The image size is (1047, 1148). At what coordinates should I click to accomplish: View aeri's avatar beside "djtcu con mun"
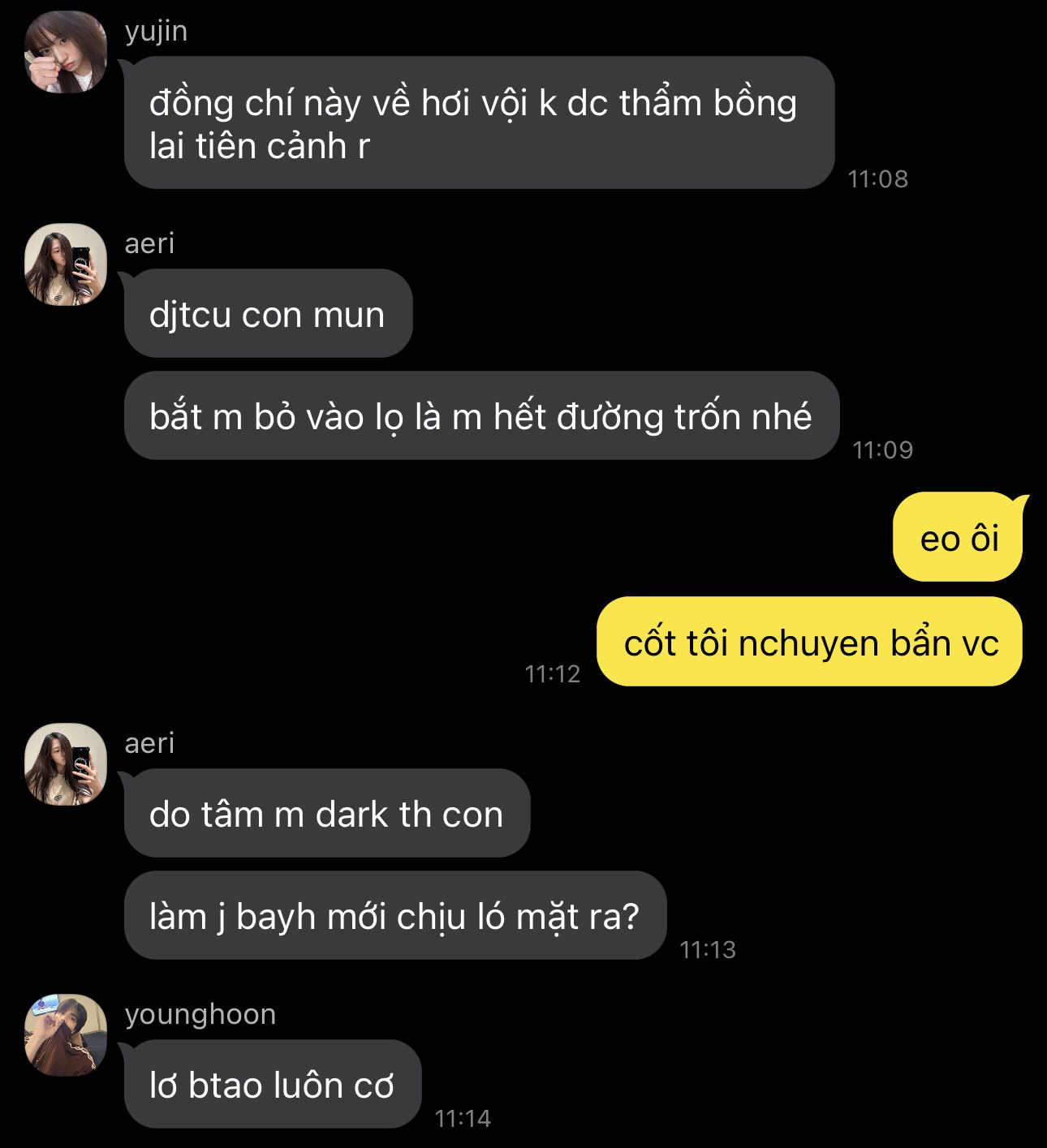pyautogui.click(x=66, y=264)
